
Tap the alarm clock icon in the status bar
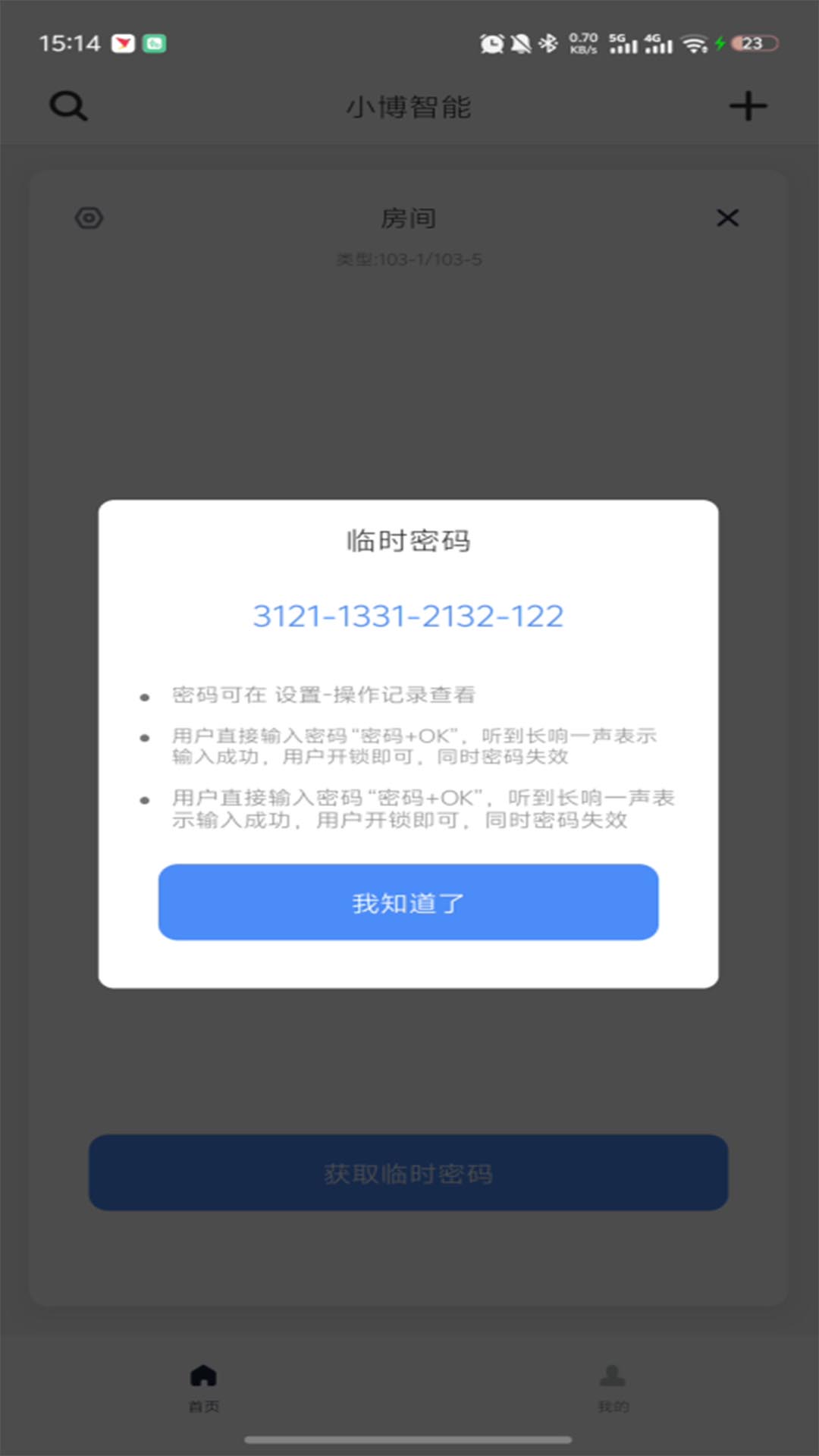[x=491, y=43]
